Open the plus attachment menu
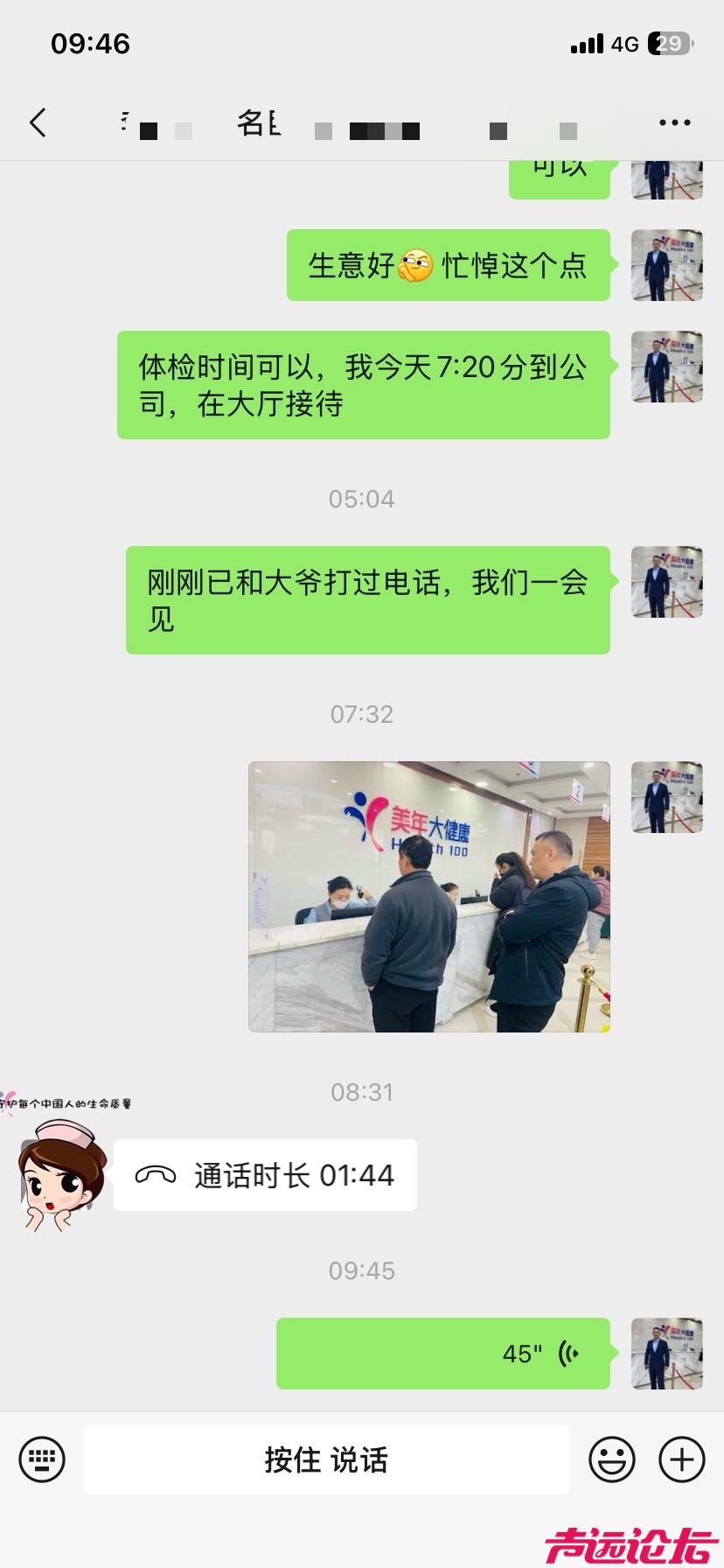 pyautogui.click(x=682, y=1459)
